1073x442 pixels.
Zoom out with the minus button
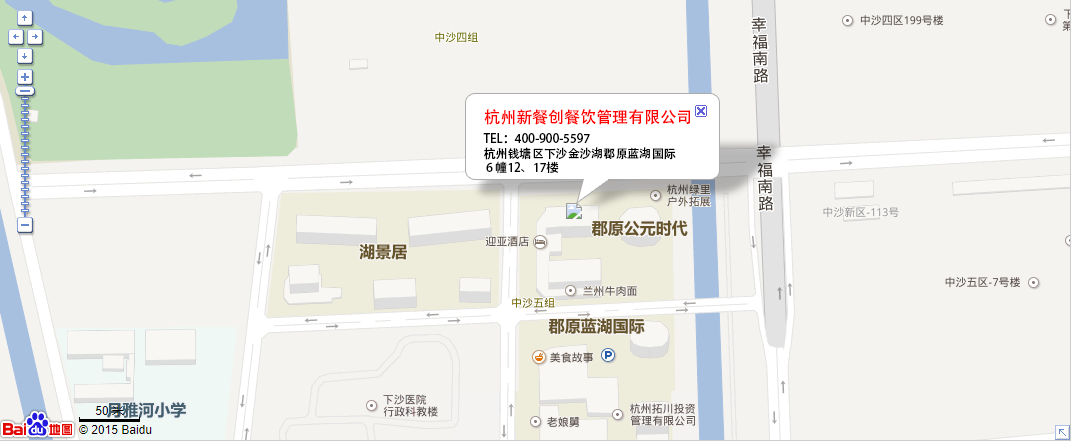[25, 225]
